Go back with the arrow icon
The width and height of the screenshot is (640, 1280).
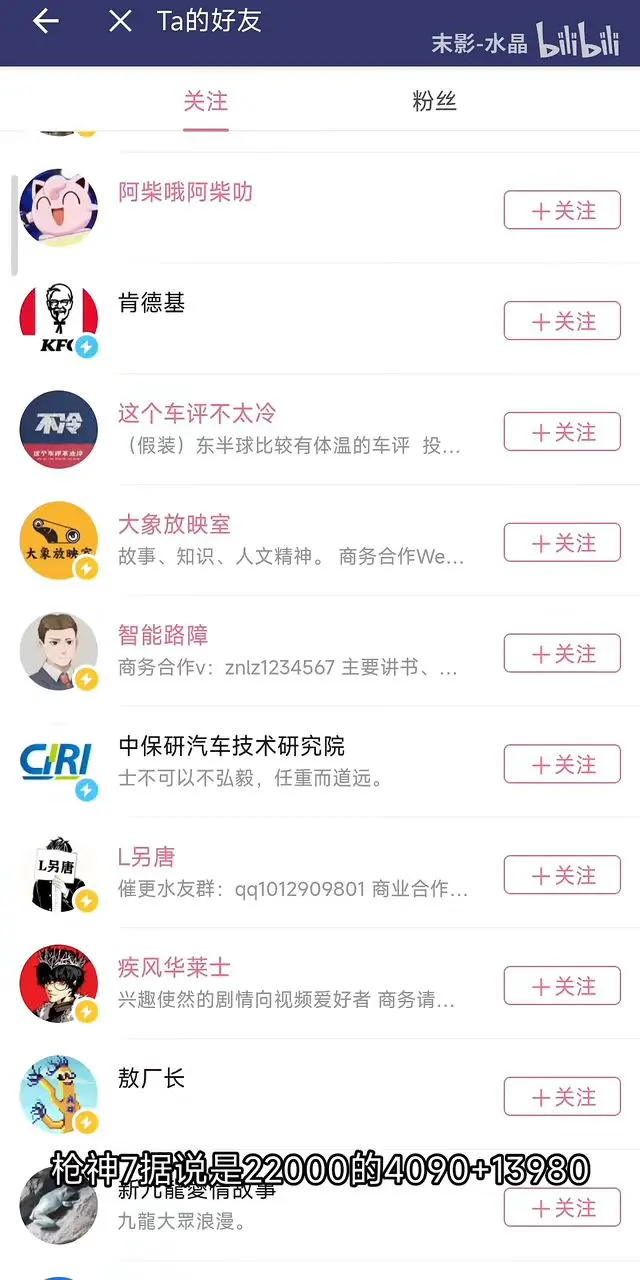46,22
